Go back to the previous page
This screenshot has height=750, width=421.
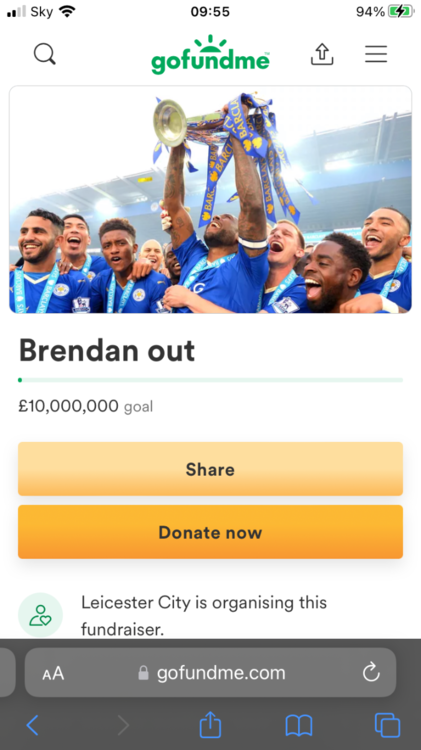(33, 725)
